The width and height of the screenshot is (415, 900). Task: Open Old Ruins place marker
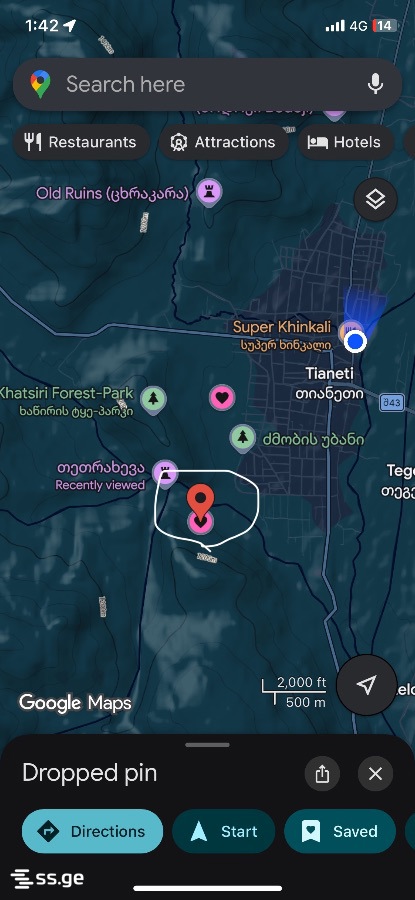(x=210, y=192)
